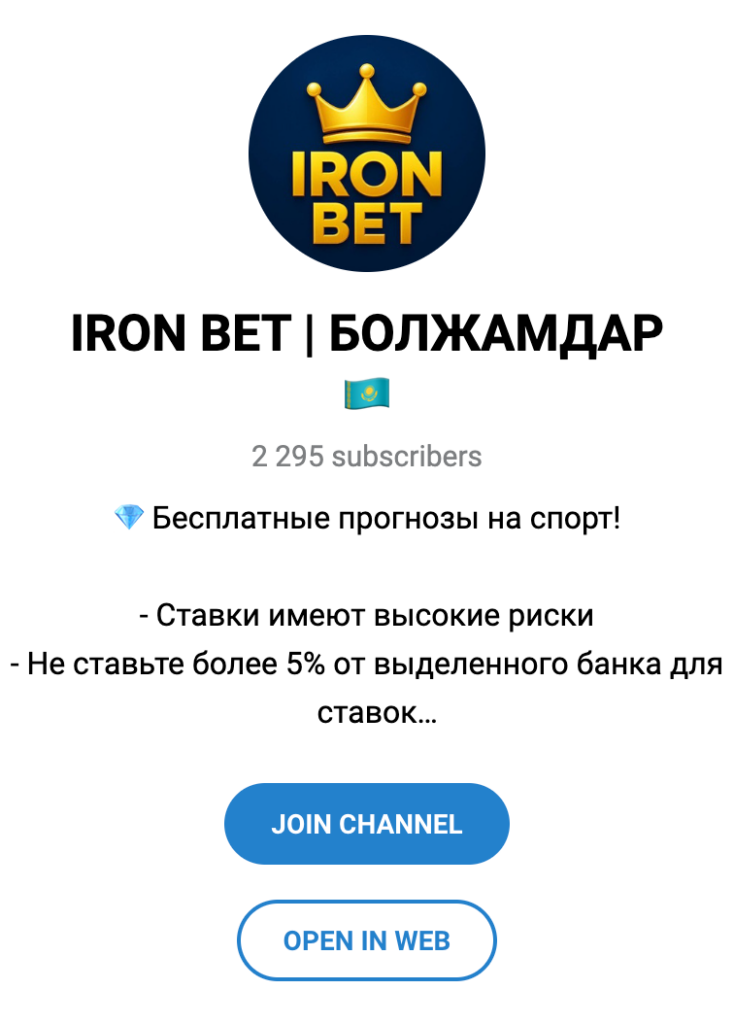Click the blue rounded JOIN CHANNEL pill
The image size is (734, 1024).
pos(367,823)
